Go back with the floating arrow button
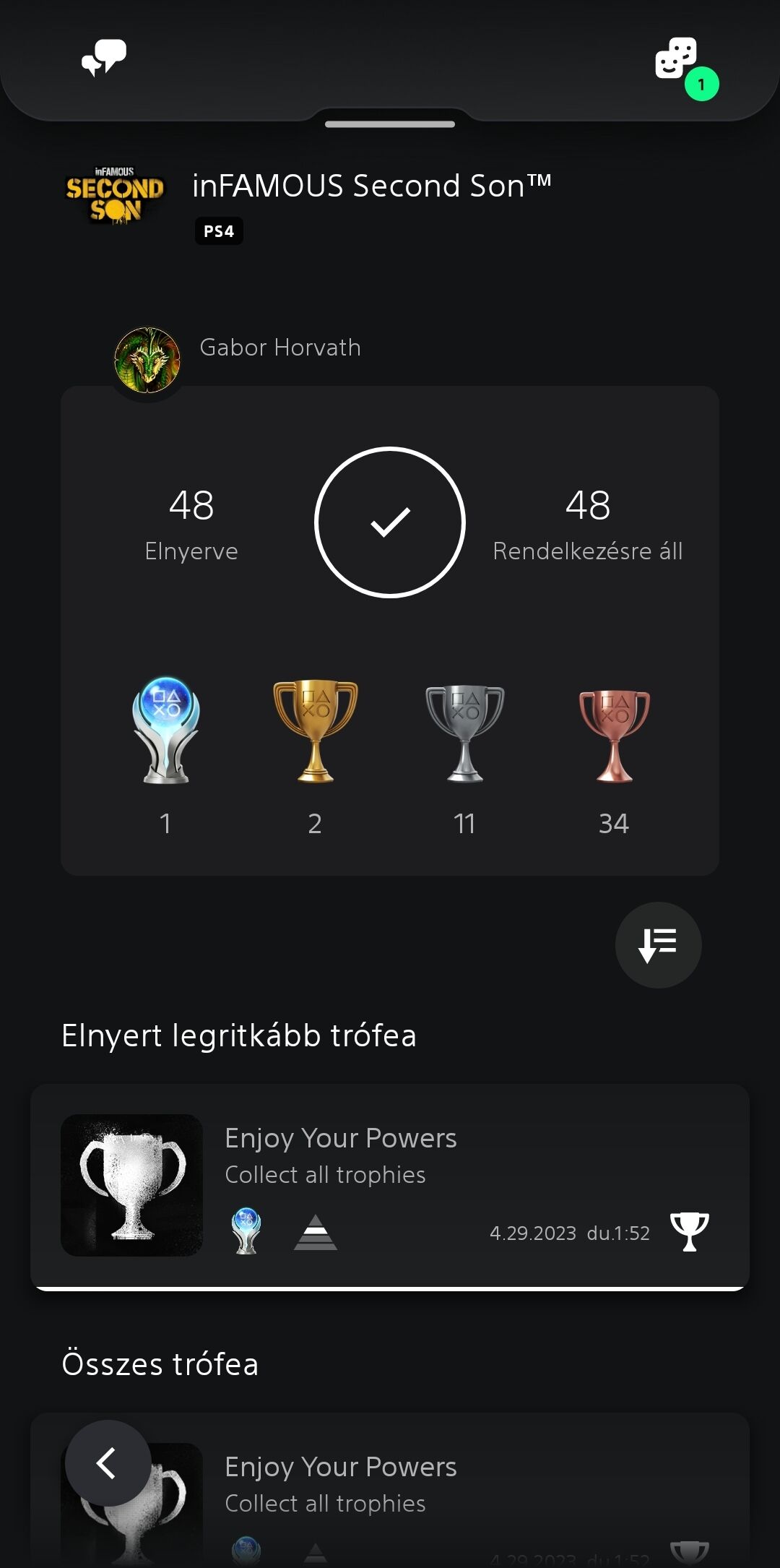780x1568 pixels. coord(108,1463)
